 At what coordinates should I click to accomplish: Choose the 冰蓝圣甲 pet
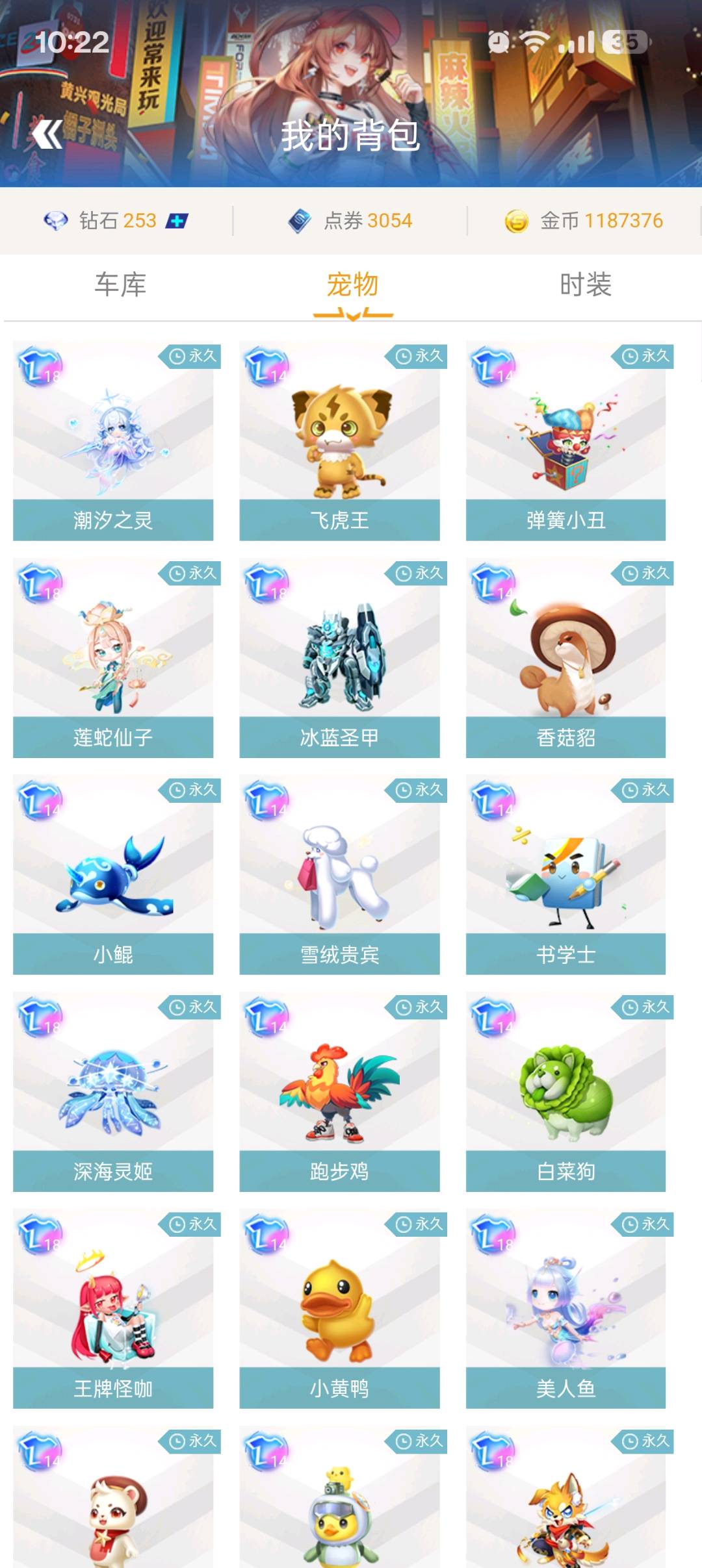339,659
